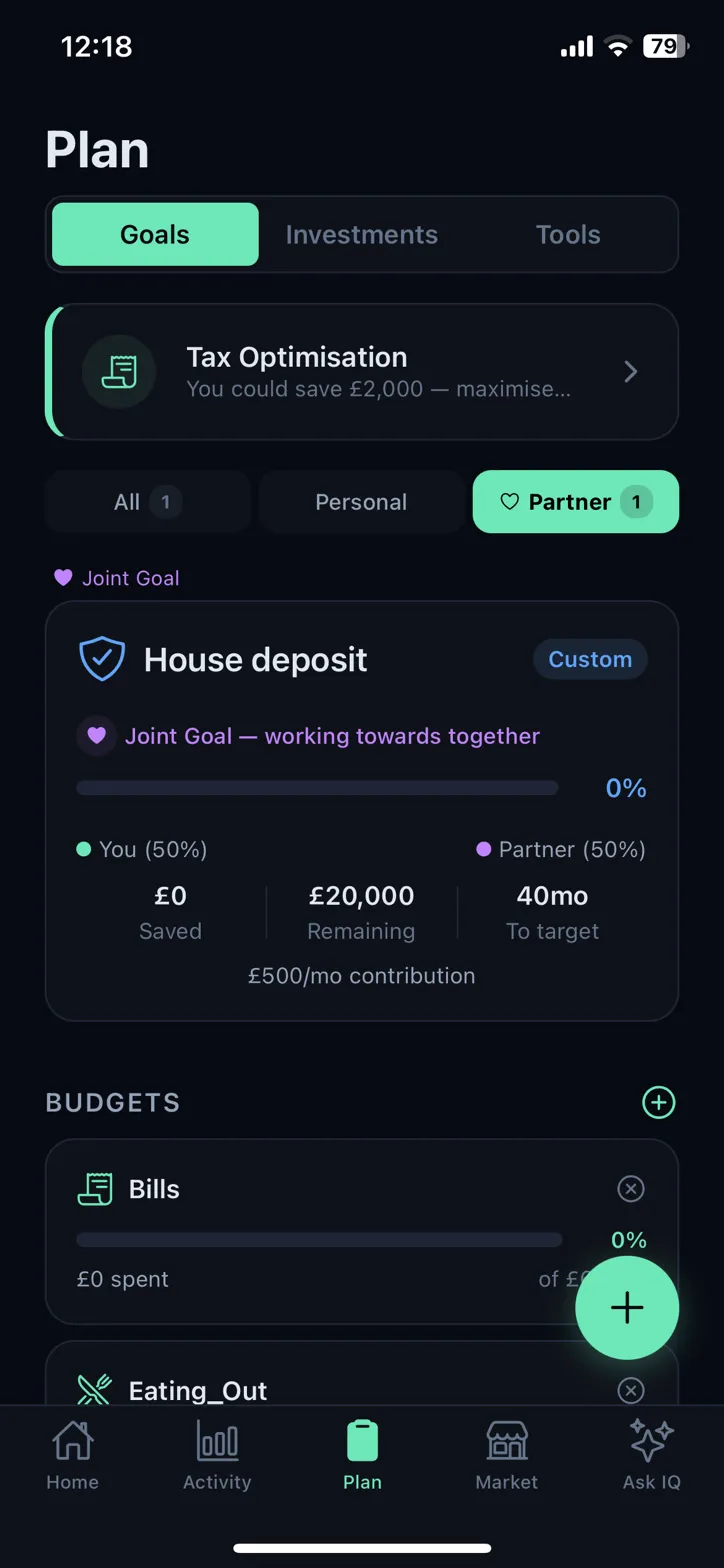Expand the Tax Optimisation card chevron
This screenshot has width=724, height=1568.
click(x=630, y=371)
